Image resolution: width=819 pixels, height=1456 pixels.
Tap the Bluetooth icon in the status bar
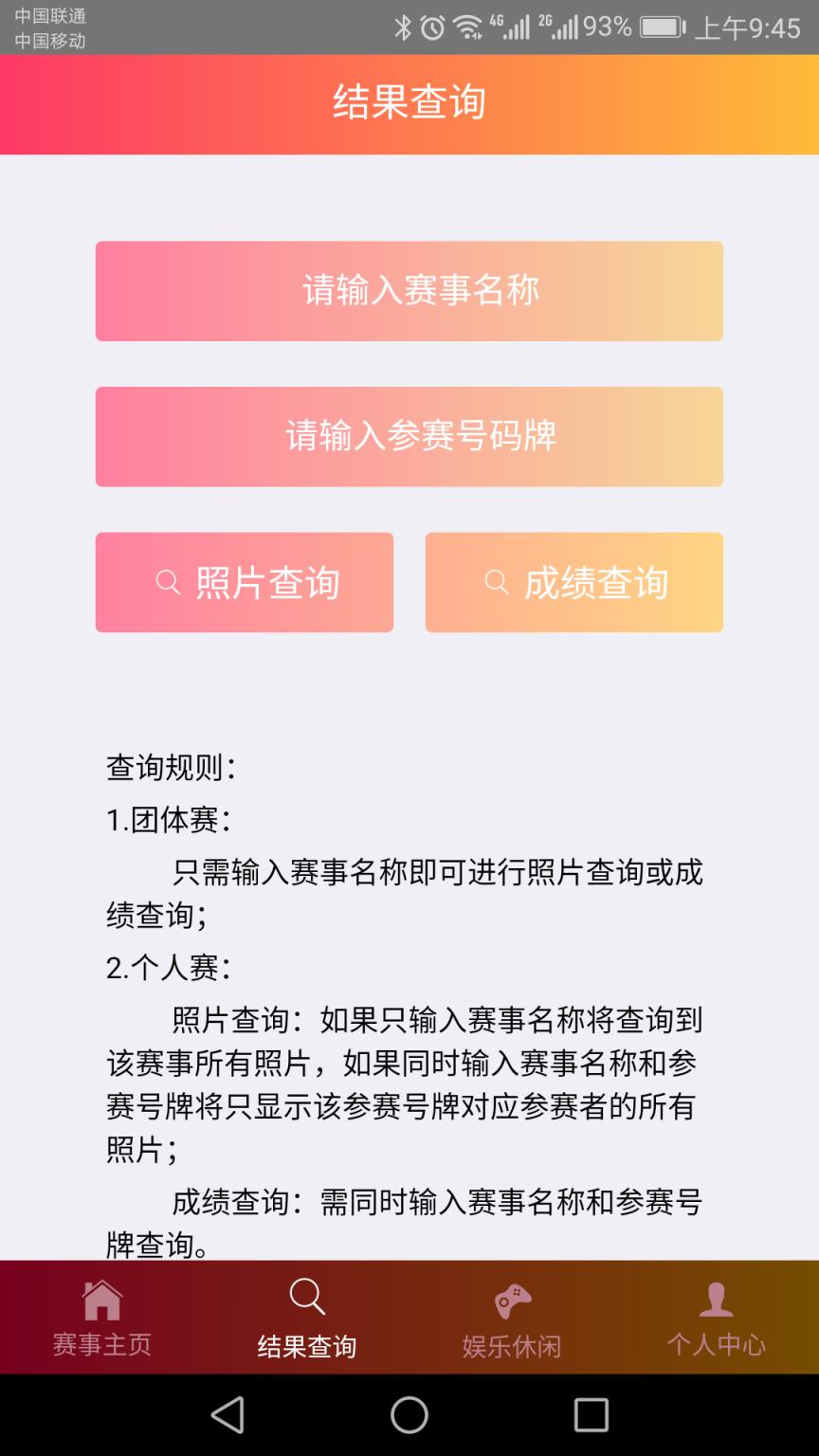point(402,27)
